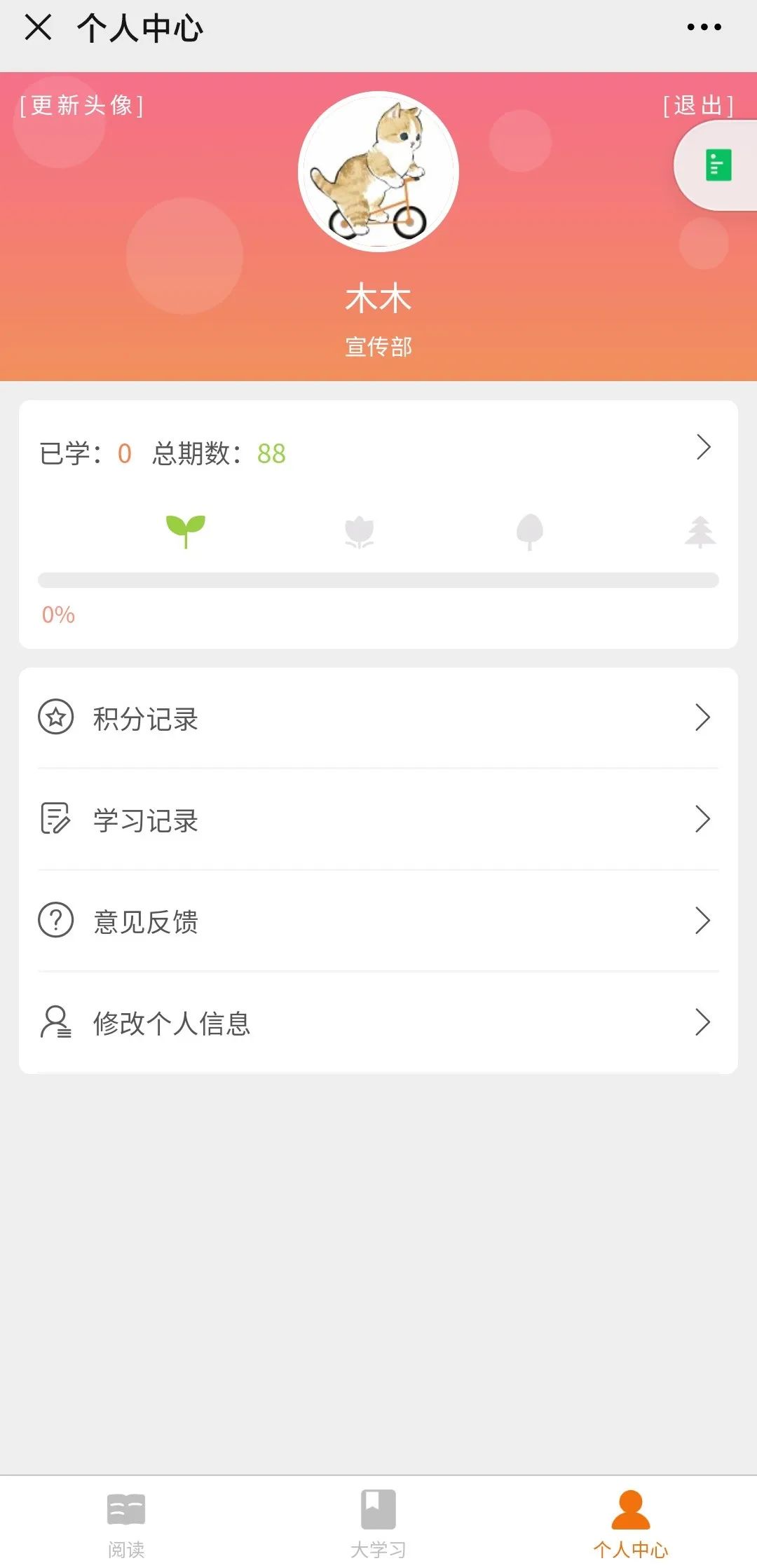Click the pine tree growth stage icon

(x=701, y=530)
